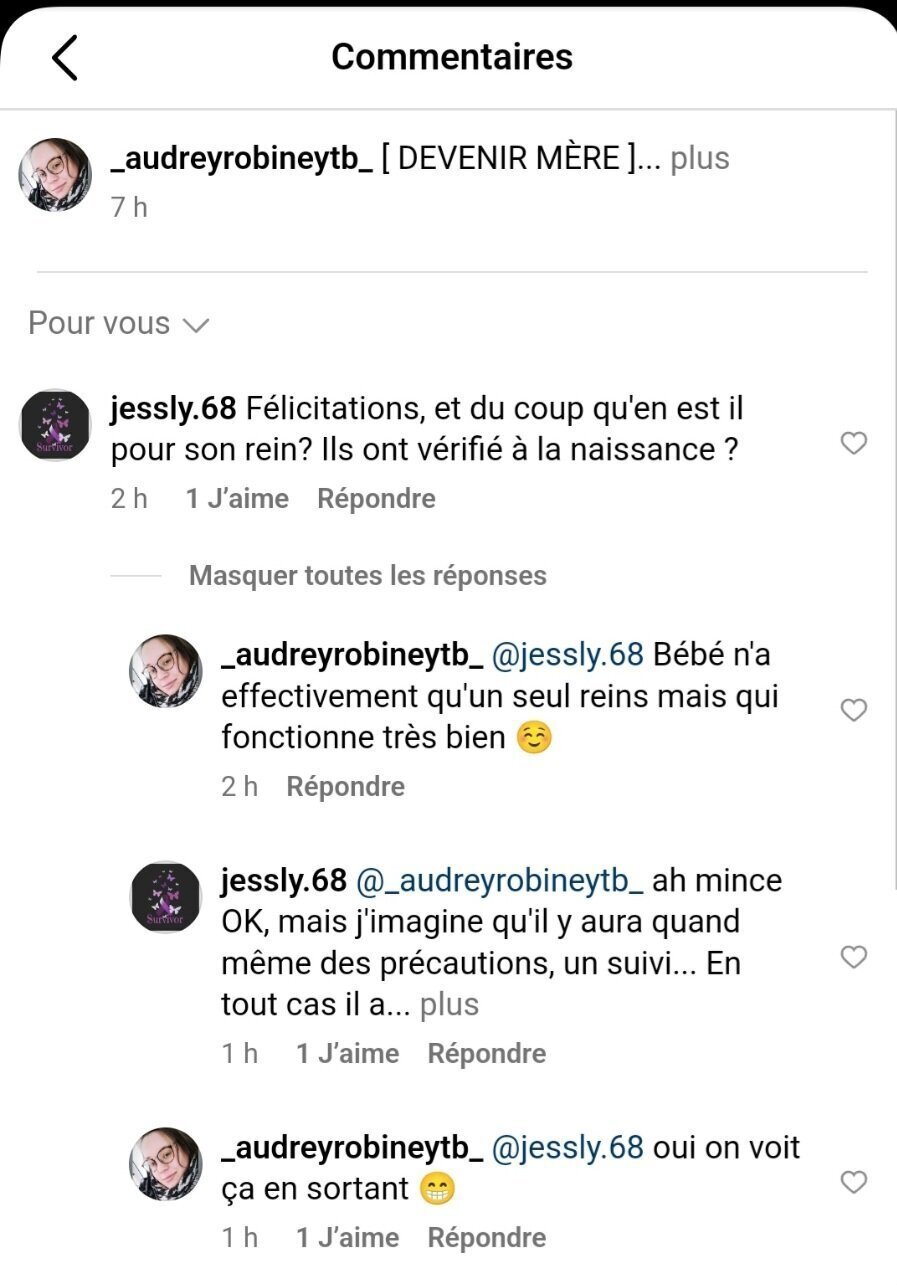
Task: Expand the DEVENIR MÈRE caption with plus
Action: click(x=699, y=159)
